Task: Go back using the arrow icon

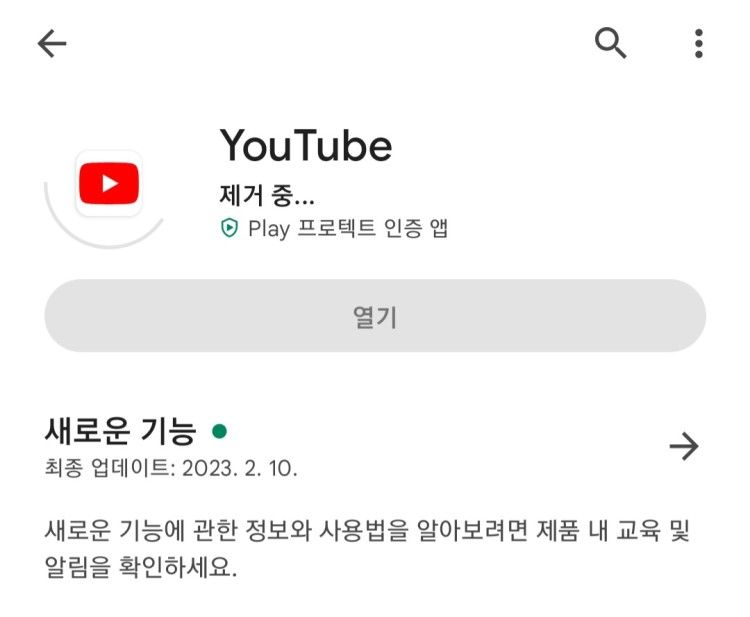Action: pos(52,43)
